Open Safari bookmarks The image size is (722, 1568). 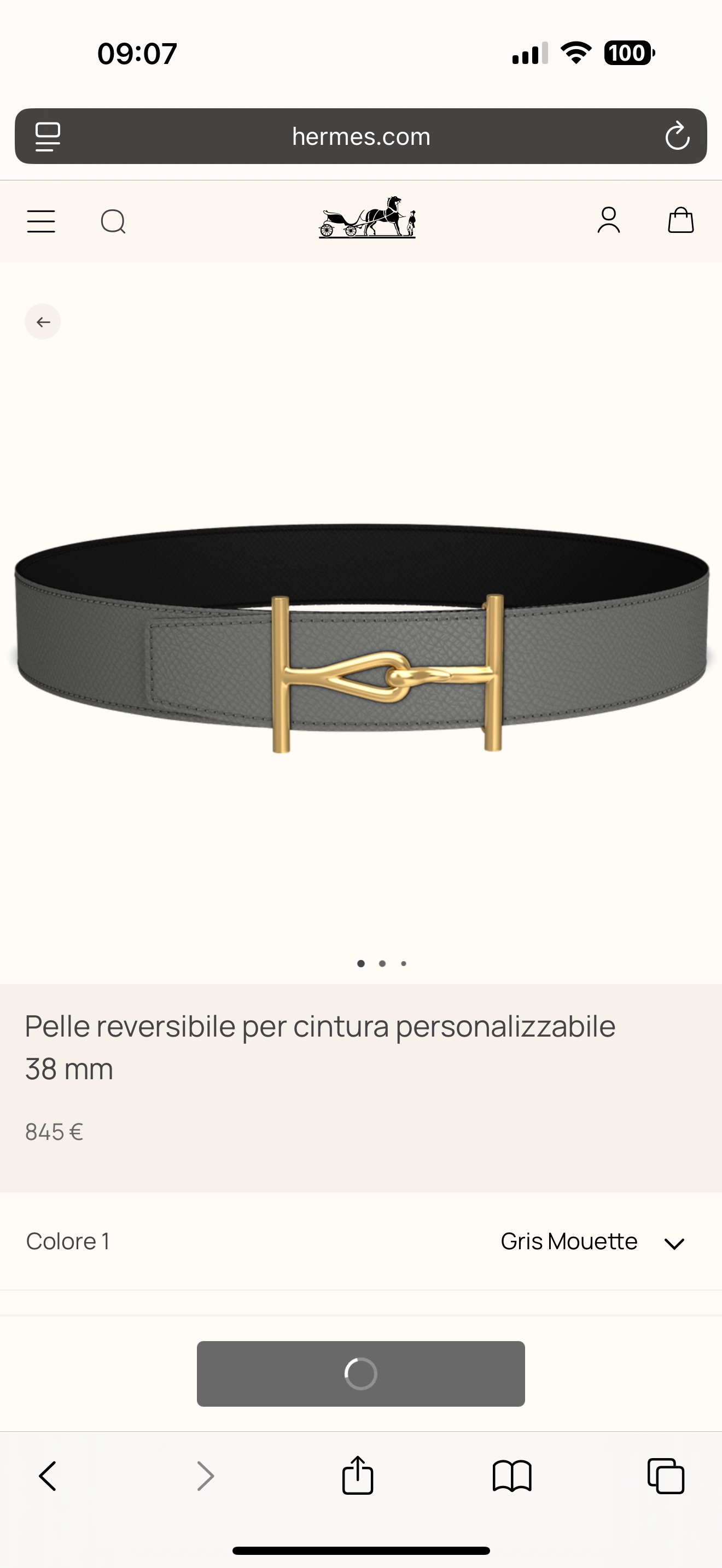512,1476
